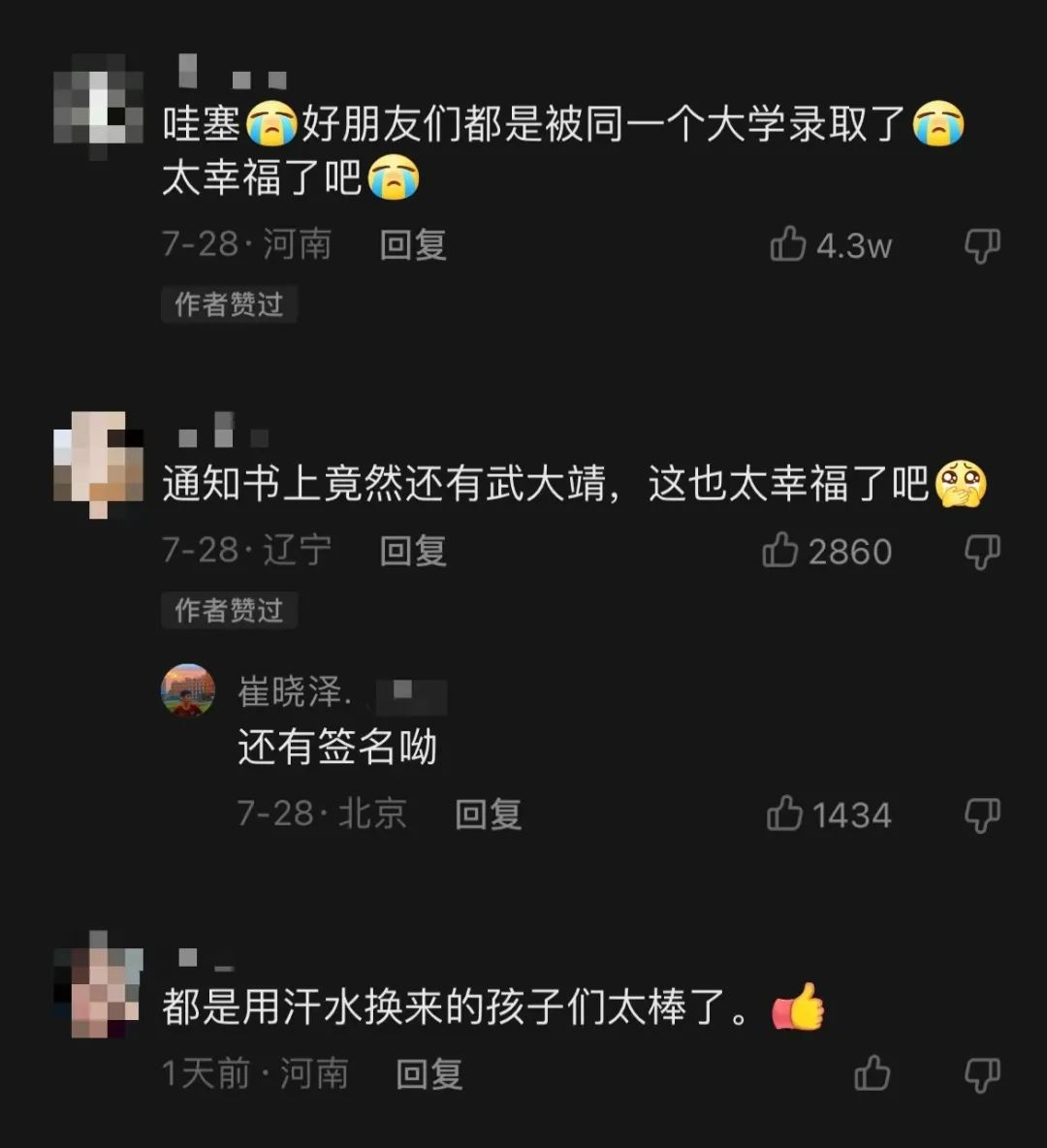This screenshot has height=1148, width=1047.
Task: Like 崔晓泽's reply 还有签名呦
Action: pos(784,814)
